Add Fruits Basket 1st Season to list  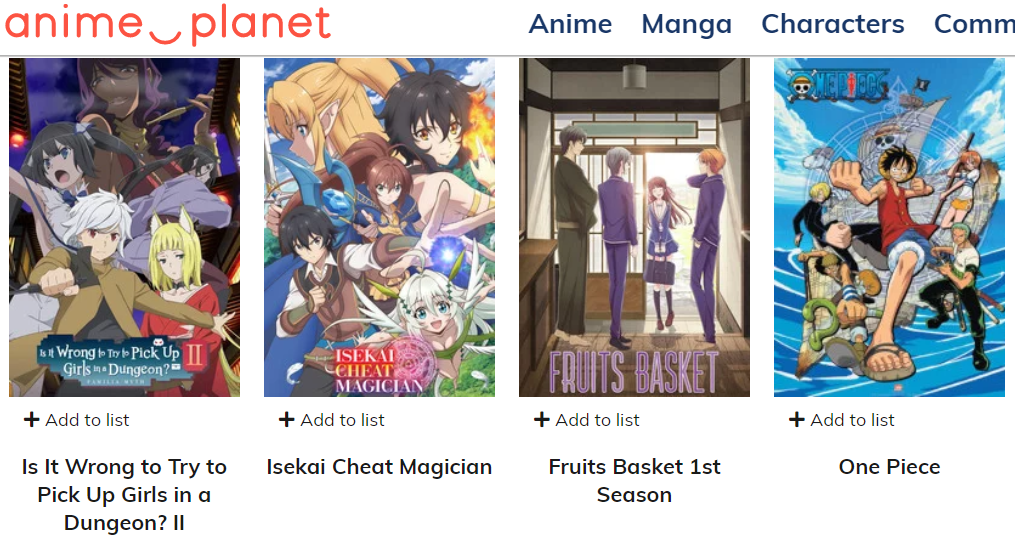[x=587, y=420]
